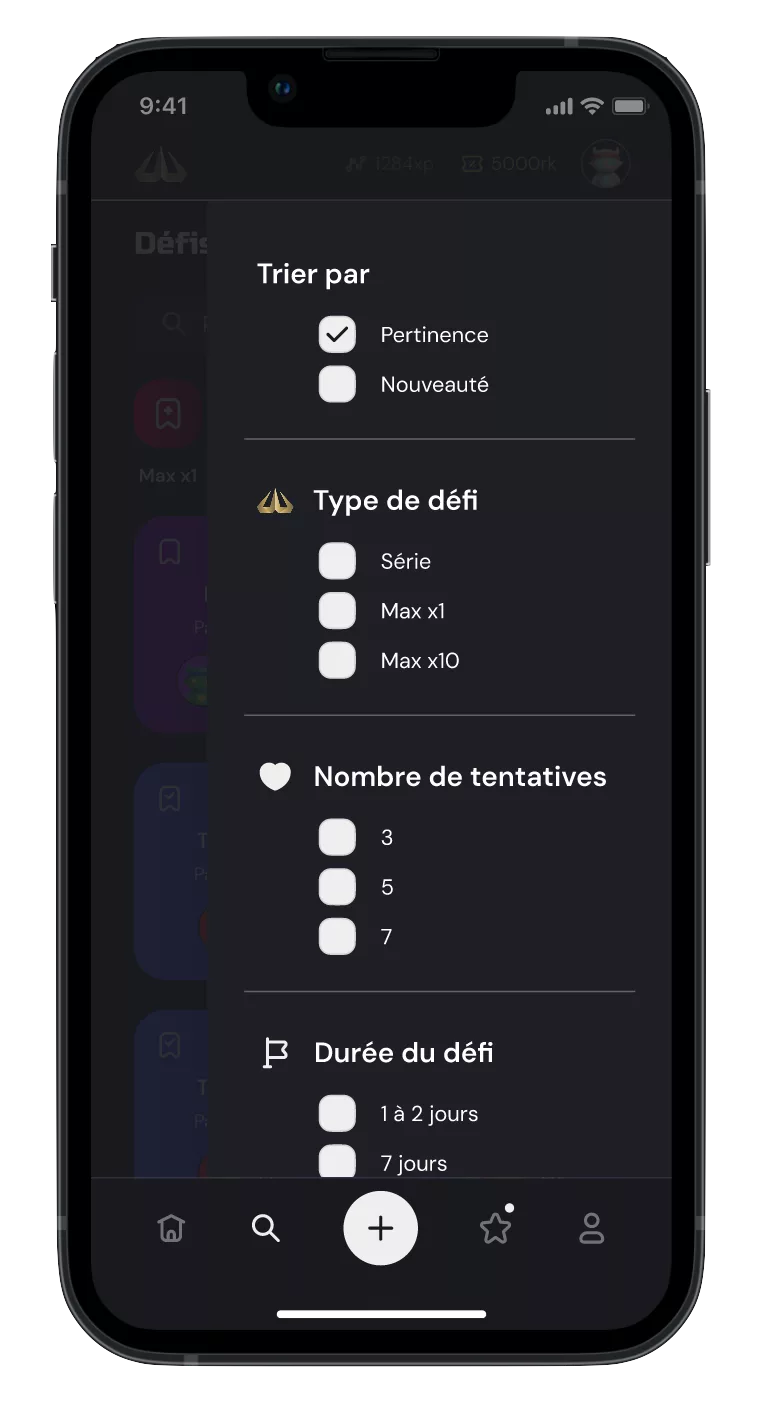
Task: Select 7 attempts checkbox
Action: (337, 937)
